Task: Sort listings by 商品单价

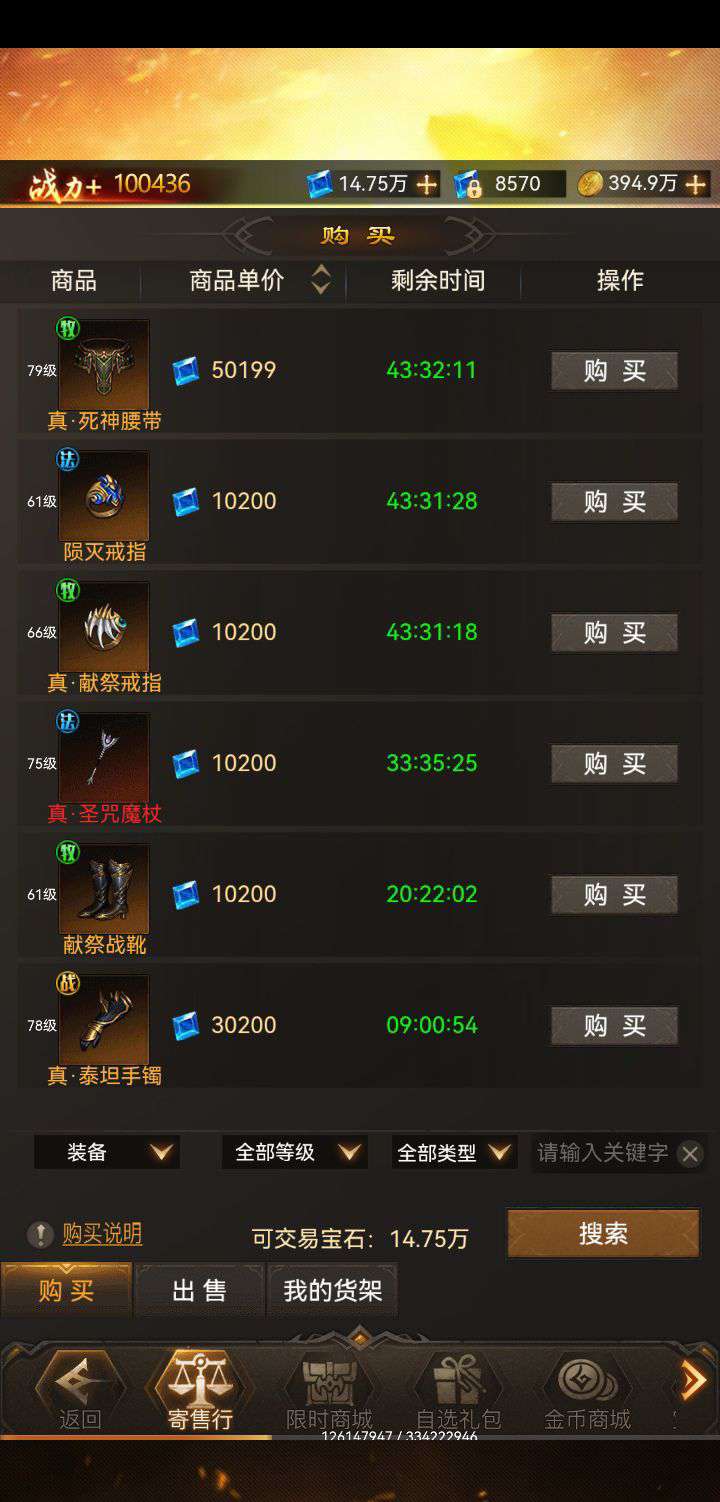Action: click(320, 280)
